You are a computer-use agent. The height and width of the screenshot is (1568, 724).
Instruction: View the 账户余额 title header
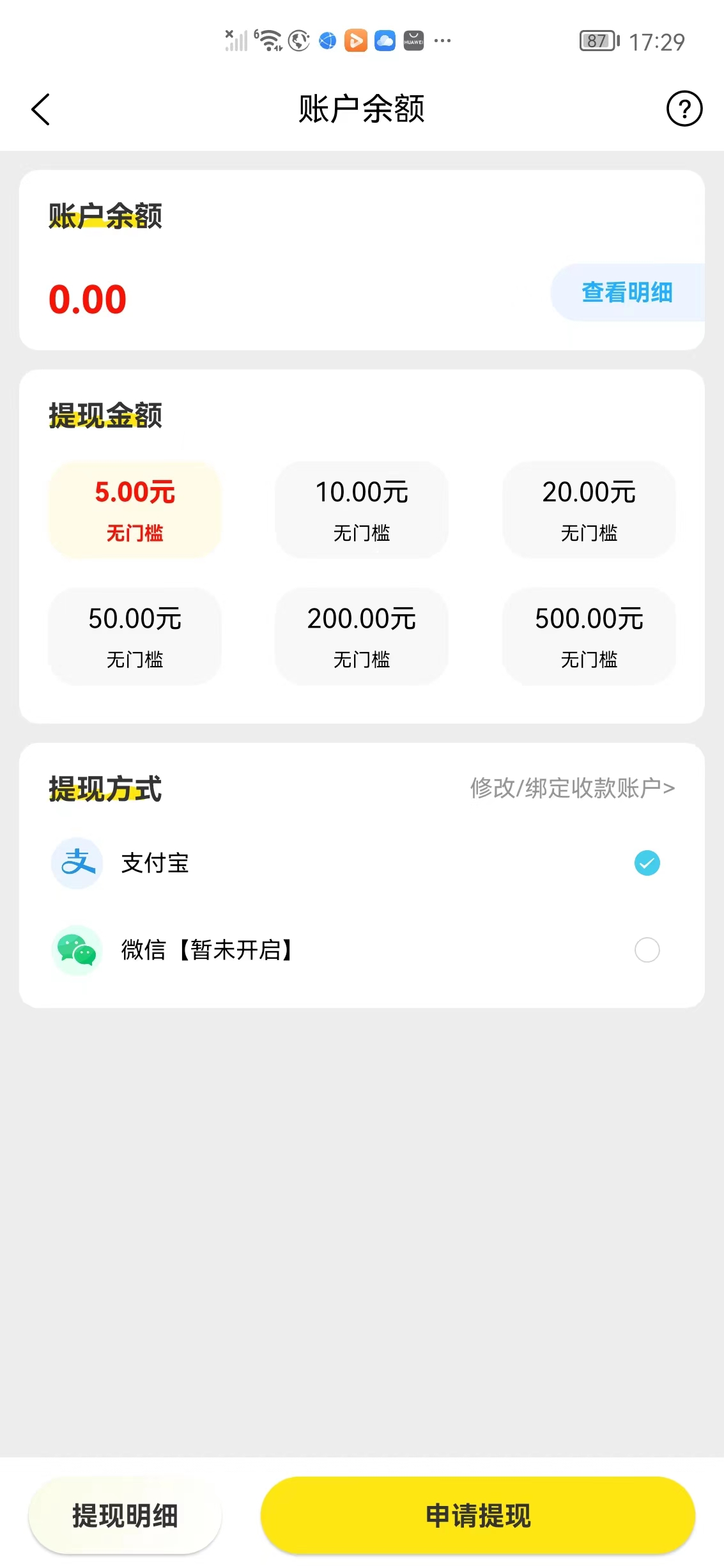362,109
